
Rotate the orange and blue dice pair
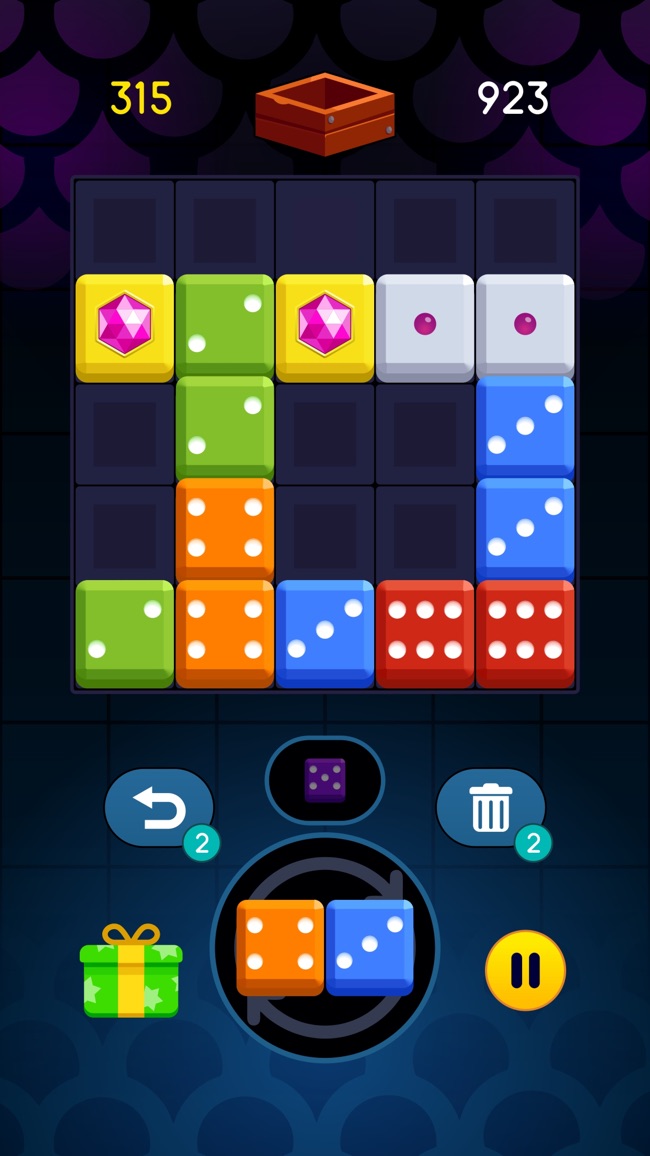point(325,947)
